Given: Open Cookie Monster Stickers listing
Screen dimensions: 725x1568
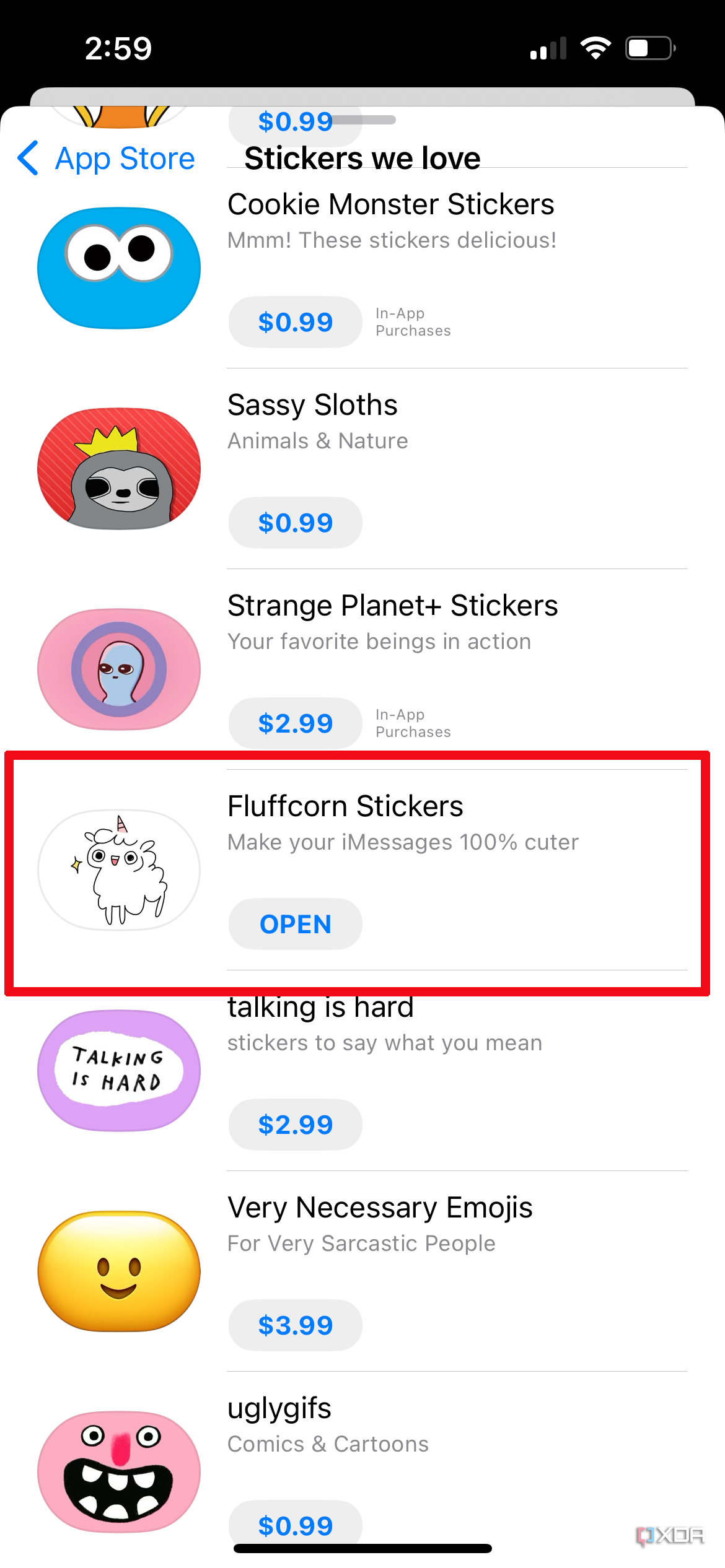Looking at the screenshot, I should click(390, 205).
